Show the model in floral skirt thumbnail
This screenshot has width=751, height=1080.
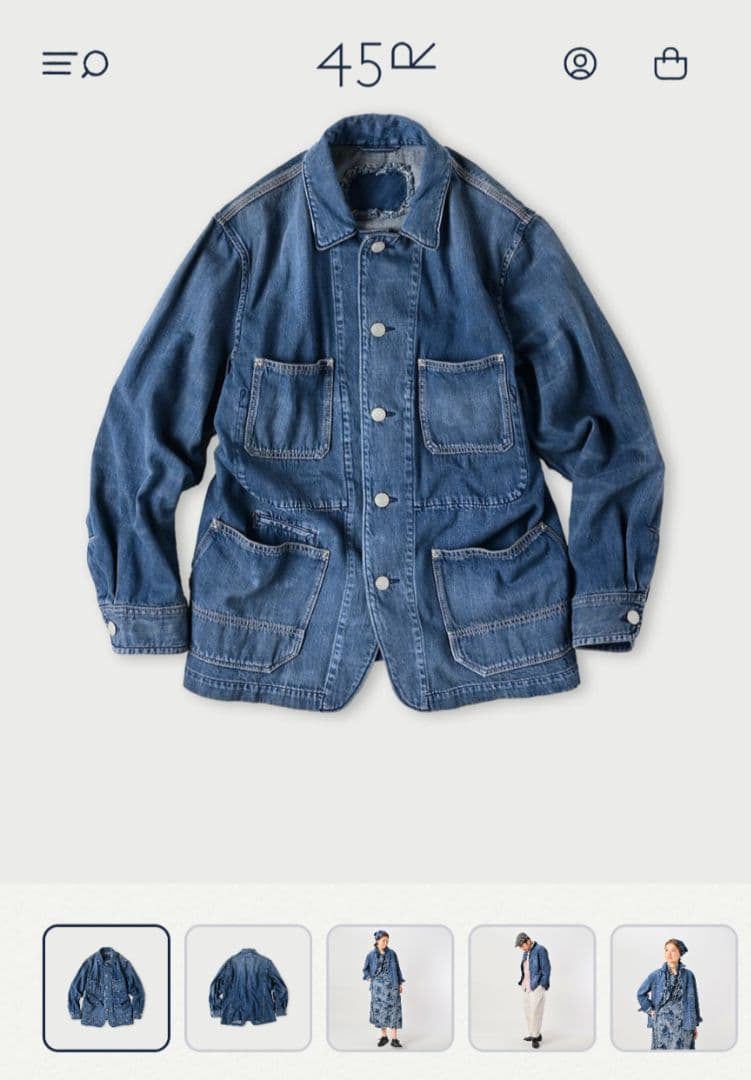click(390, 987)
